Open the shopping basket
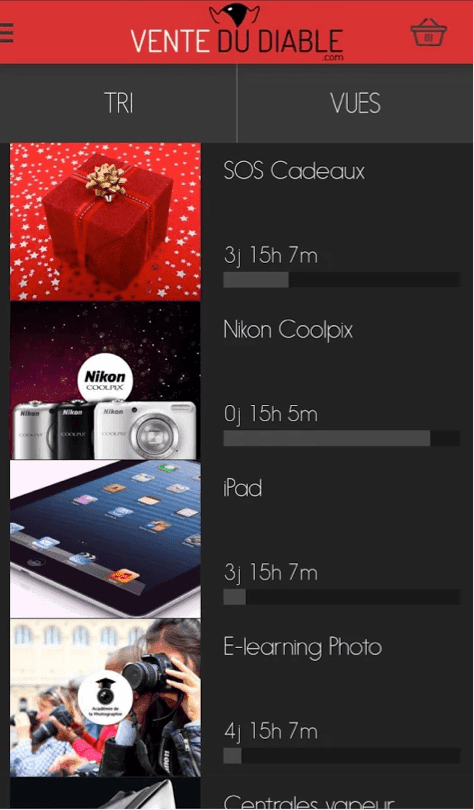 [x=429, y=32]
